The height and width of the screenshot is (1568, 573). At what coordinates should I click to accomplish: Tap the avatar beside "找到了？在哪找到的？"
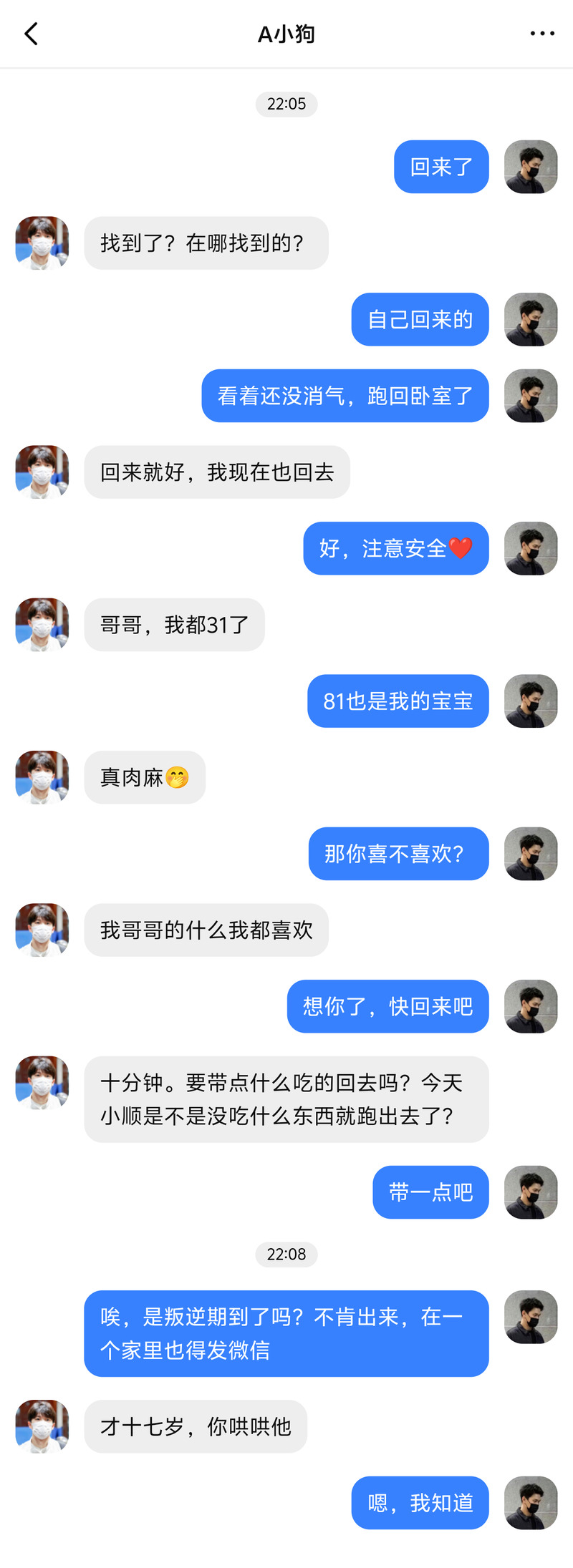coord(42,243)
